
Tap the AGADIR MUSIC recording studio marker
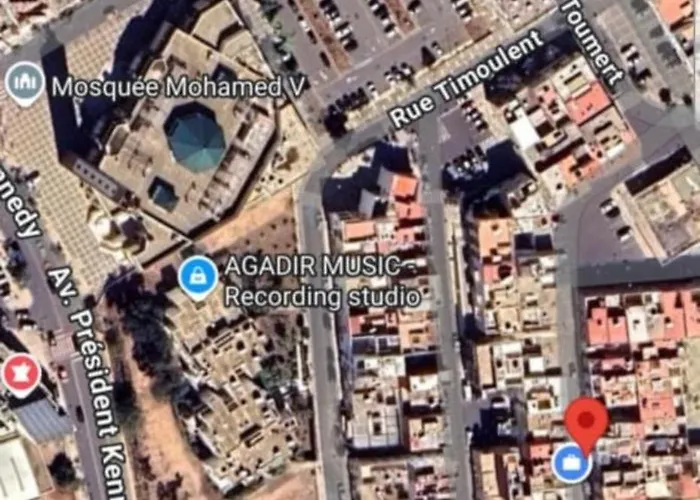point(198,274)
